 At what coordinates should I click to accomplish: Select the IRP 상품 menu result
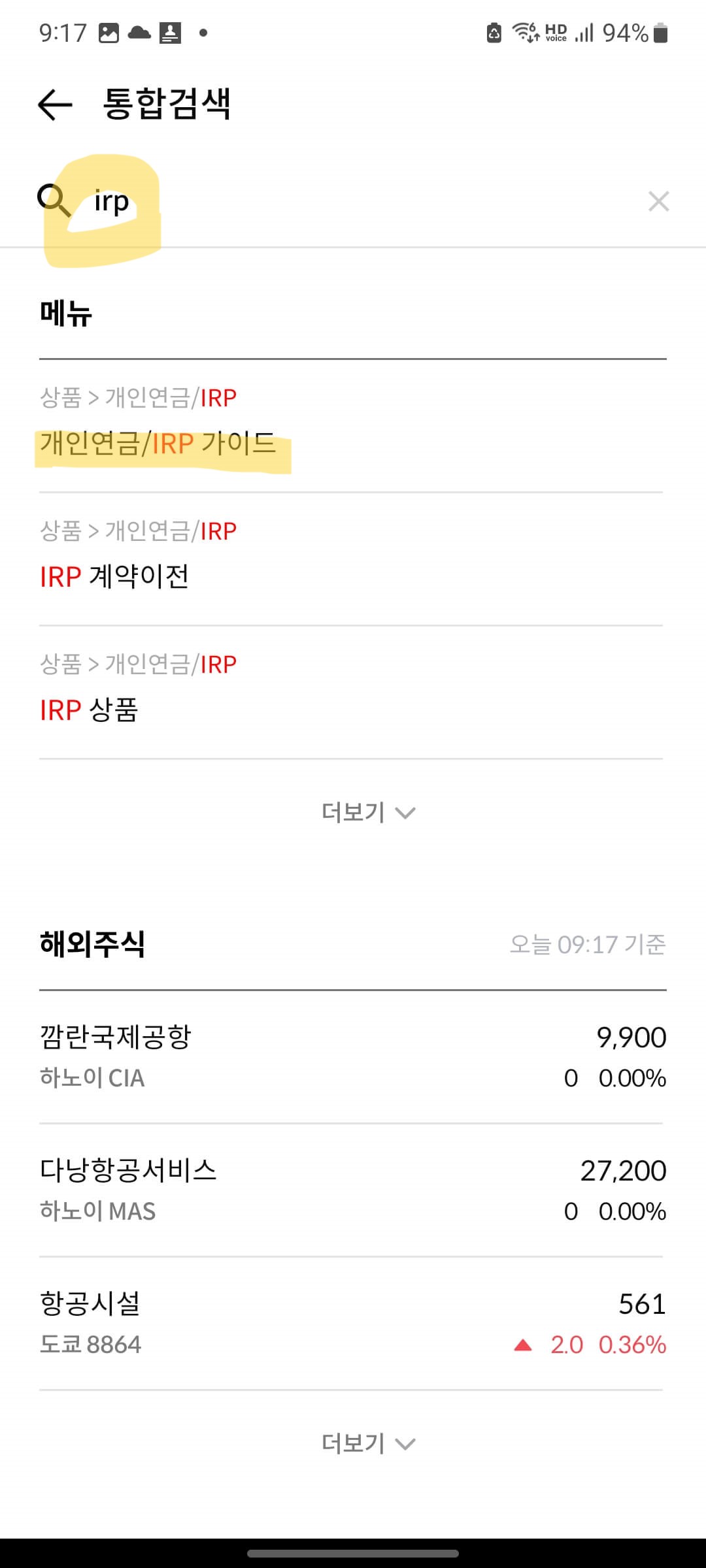click(90, 710)
